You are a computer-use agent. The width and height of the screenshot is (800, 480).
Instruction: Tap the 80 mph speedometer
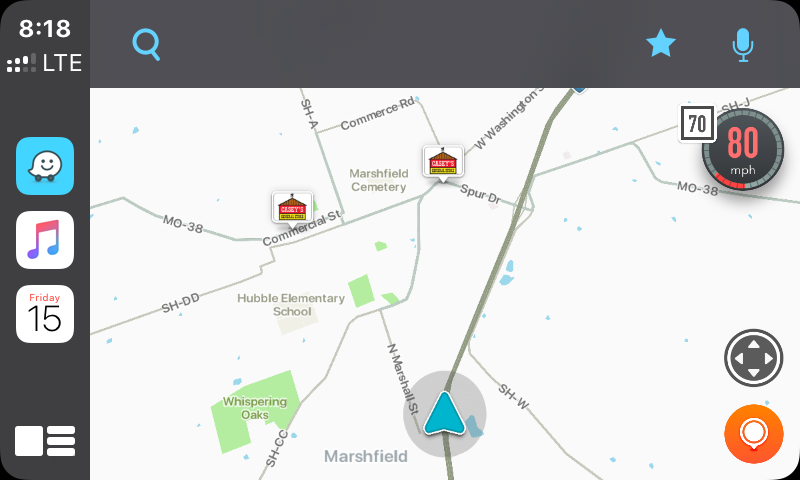point(742,150)
